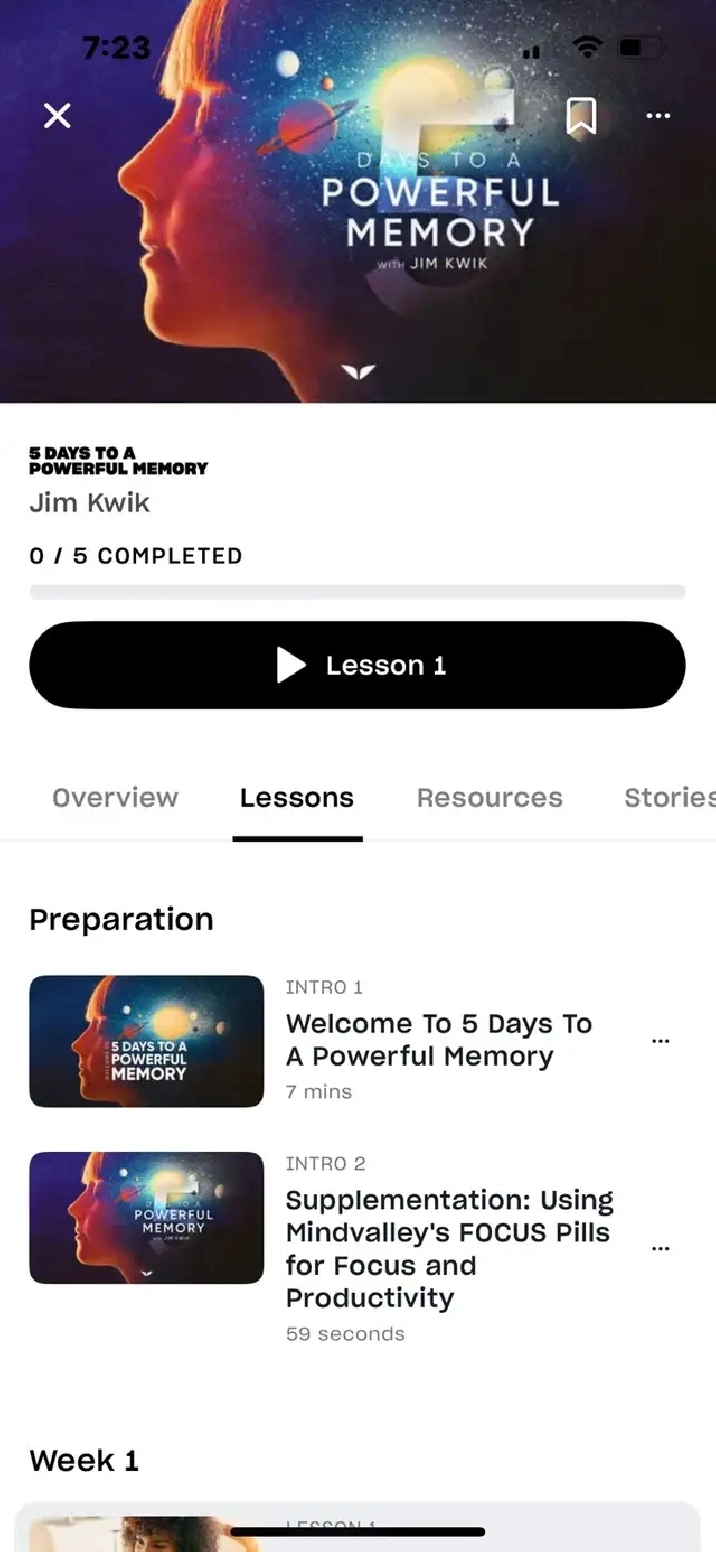Open the top overflow menu
716x1552 pixels.
[x=658, y=116]
